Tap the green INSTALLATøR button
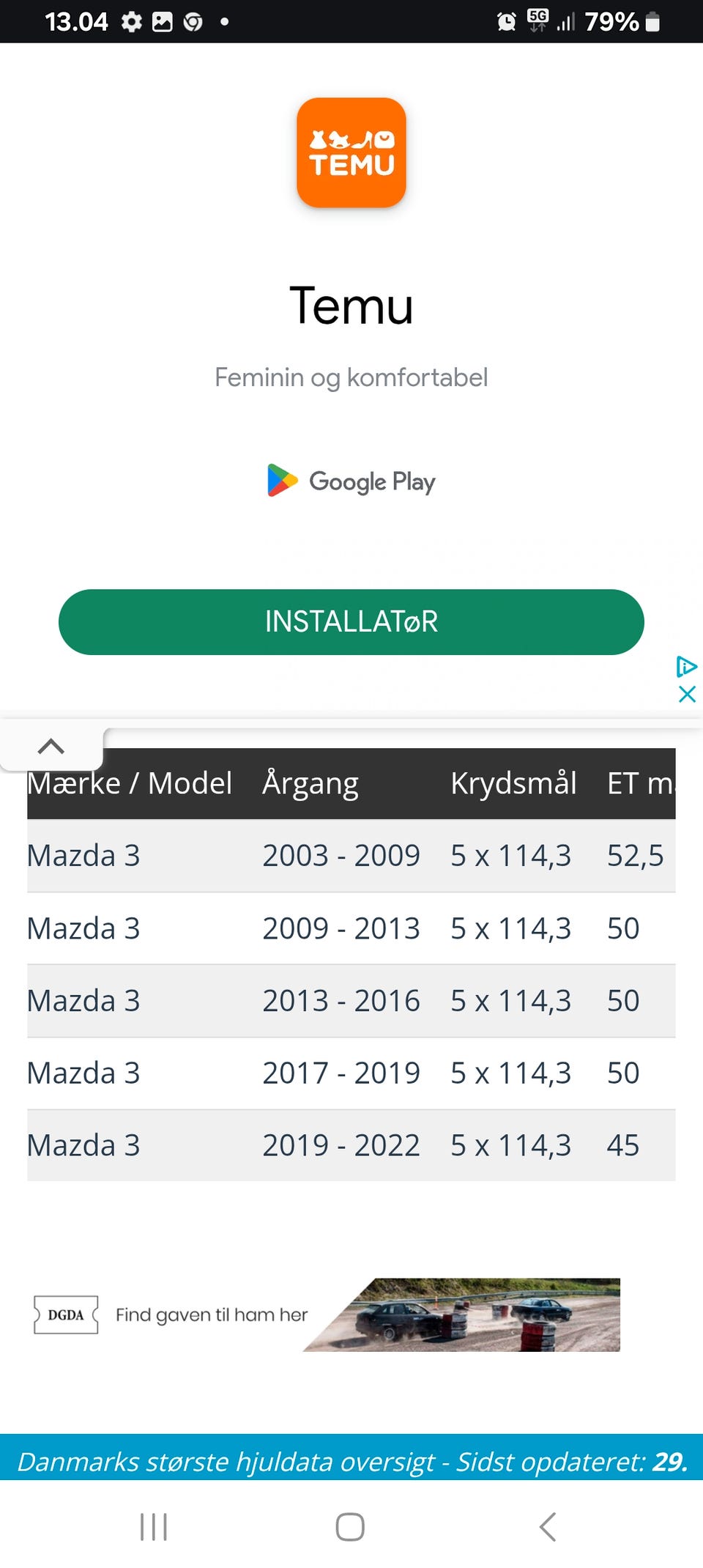 coord(351,621)
